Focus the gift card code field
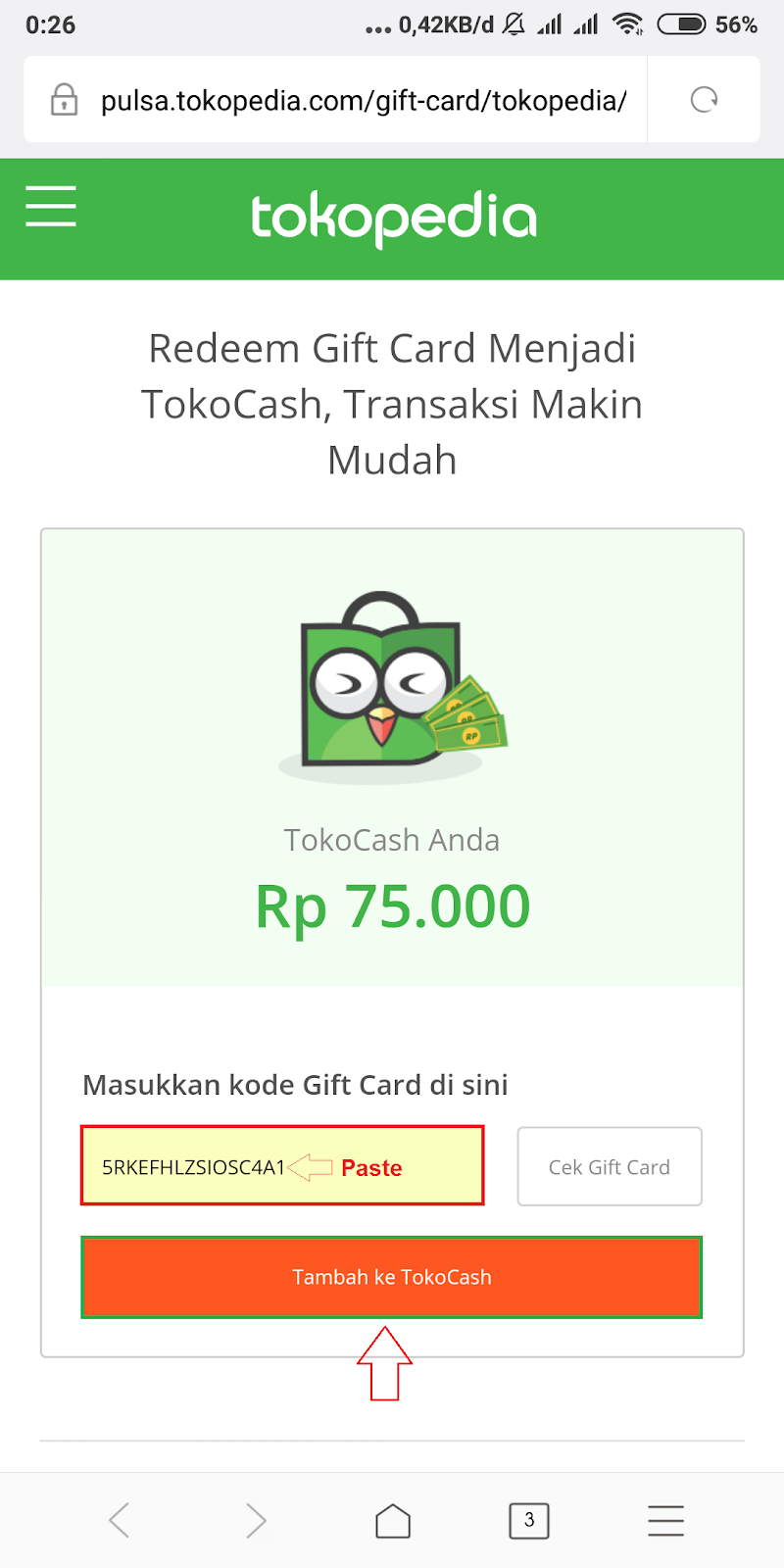This screenshot has height=1568, width=784. (x=282, y=1166)
